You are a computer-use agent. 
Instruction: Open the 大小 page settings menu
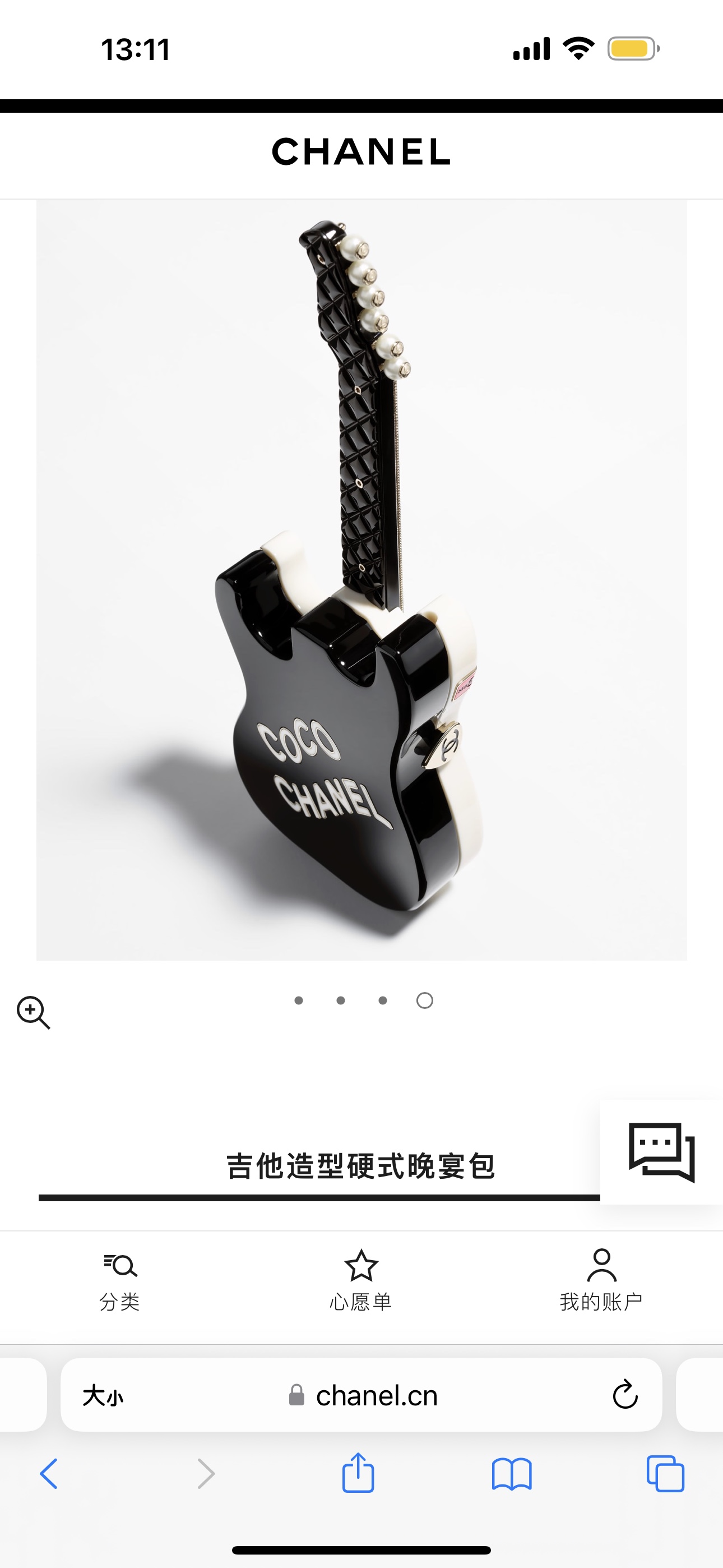pos(103,1395)
